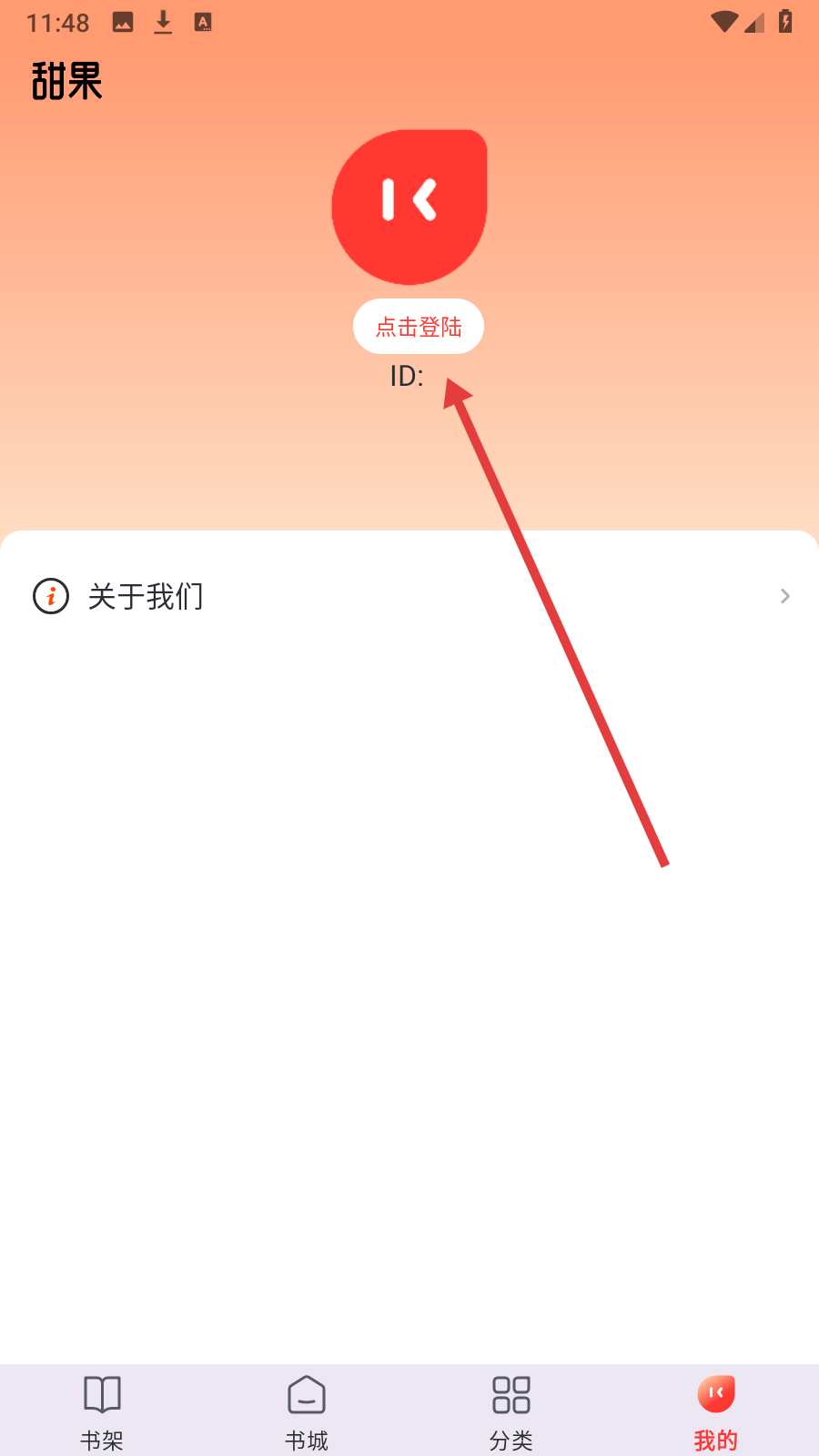Open the 关于我们 row

409,596
